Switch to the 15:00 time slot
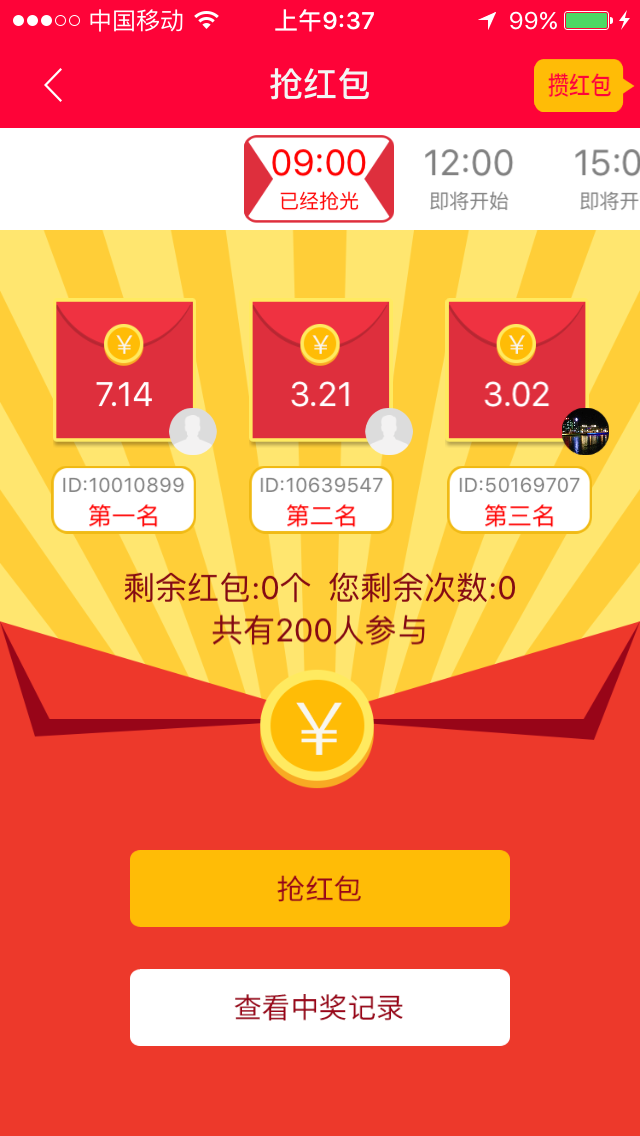640x1136 pixels. (x=606, y=178)
